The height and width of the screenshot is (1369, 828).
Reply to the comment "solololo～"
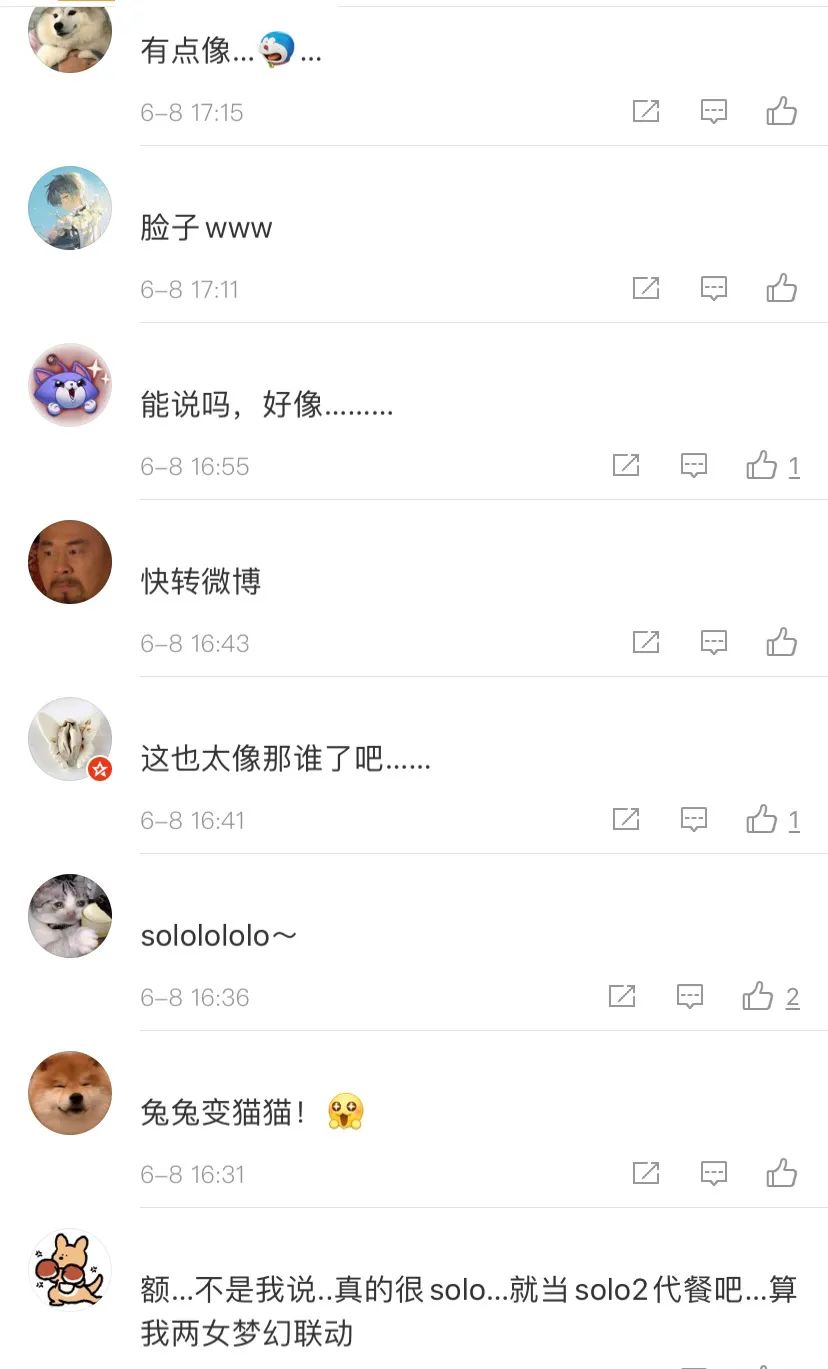point(690,996)
